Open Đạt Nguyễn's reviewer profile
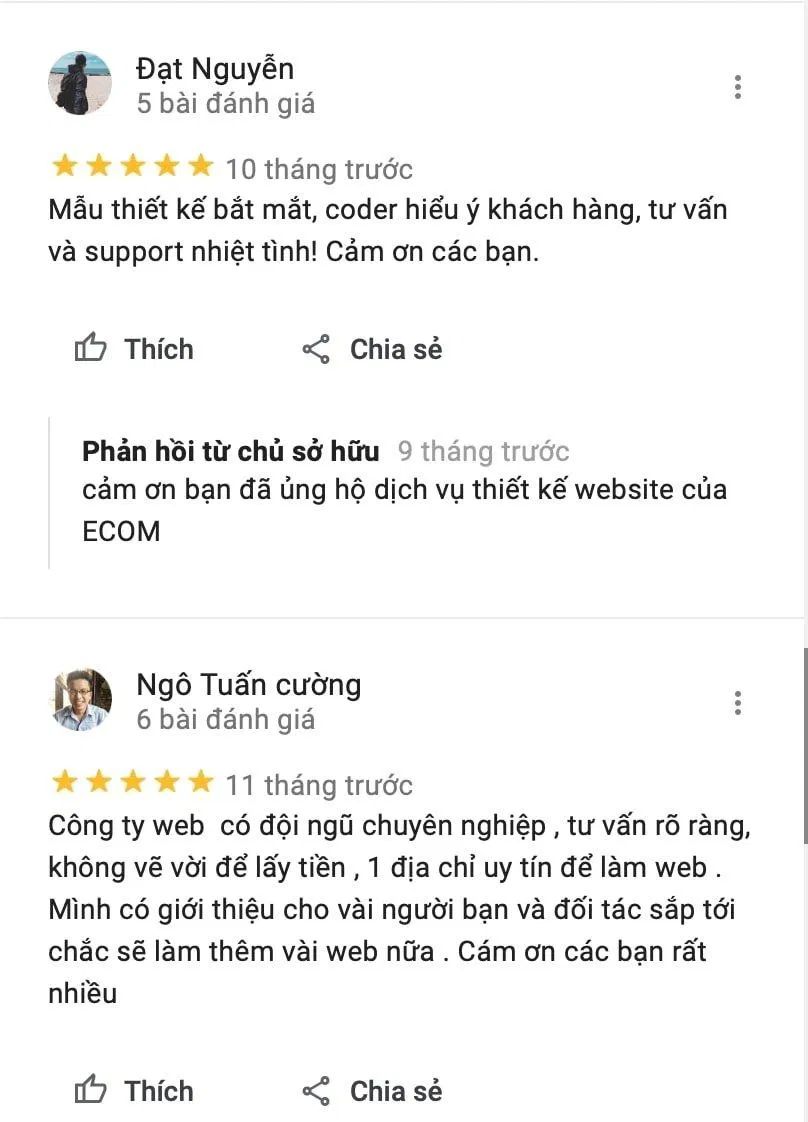This screenshot has height=1122, width=808. coord(214,69)
